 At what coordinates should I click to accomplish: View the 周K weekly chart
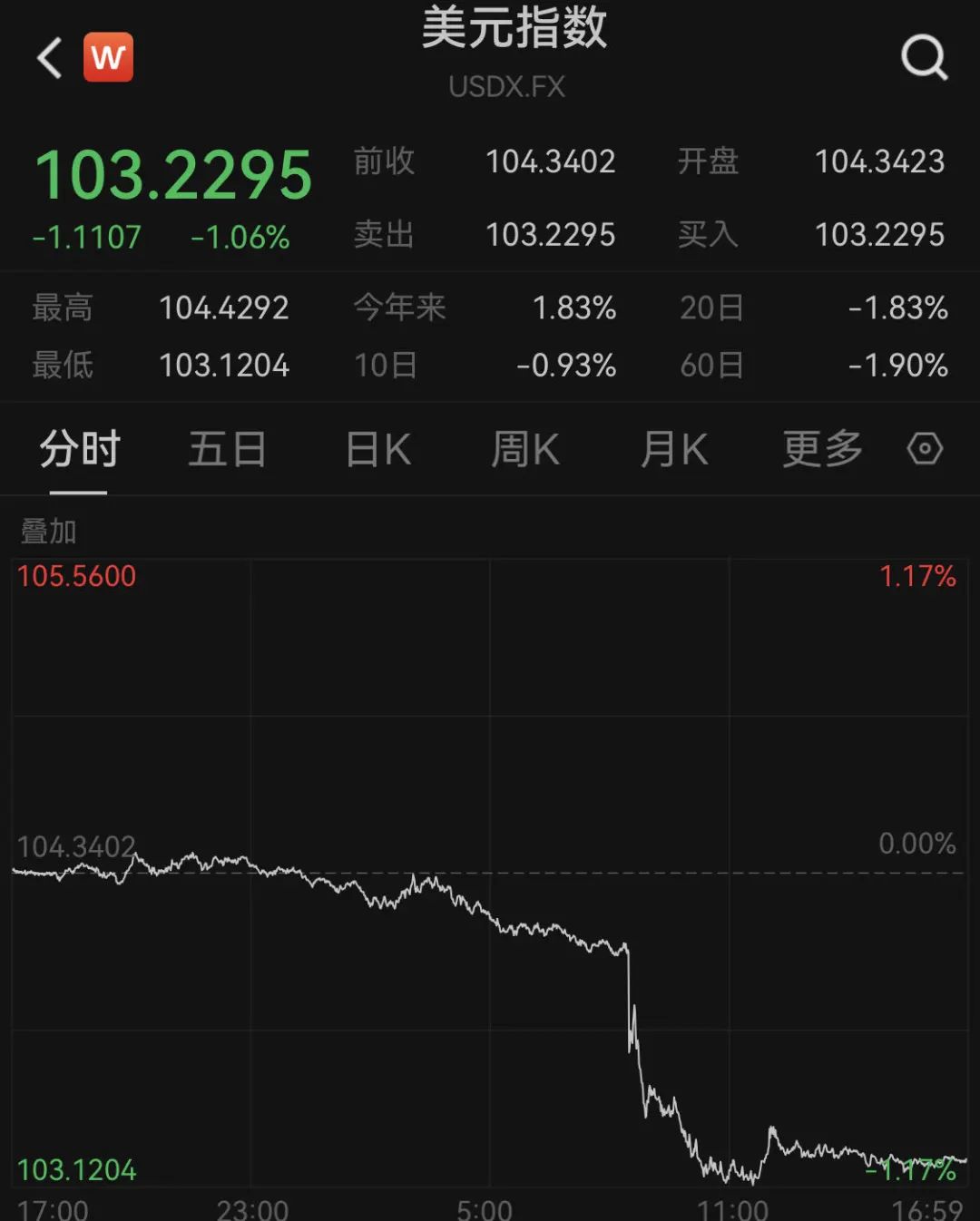coord(525,450)
